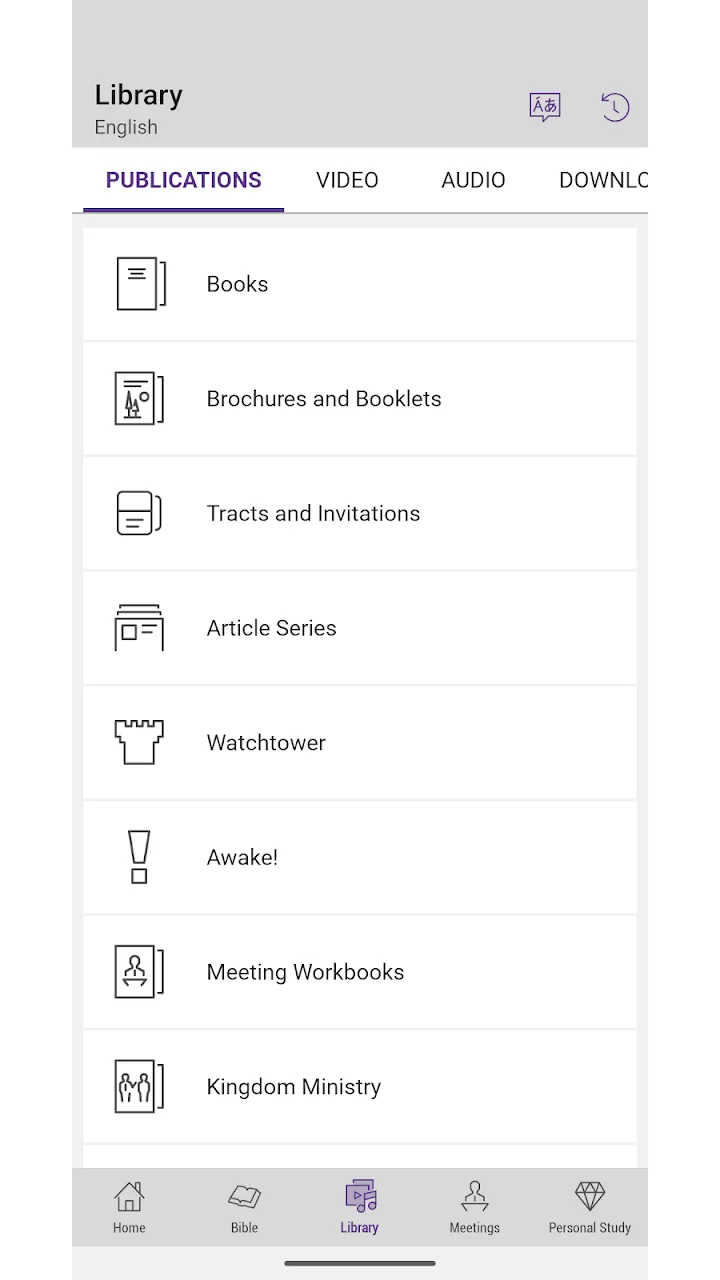Open Brochures and Booklets
The width and height of the screenshot is (720, 1280).
coord(360,399)
